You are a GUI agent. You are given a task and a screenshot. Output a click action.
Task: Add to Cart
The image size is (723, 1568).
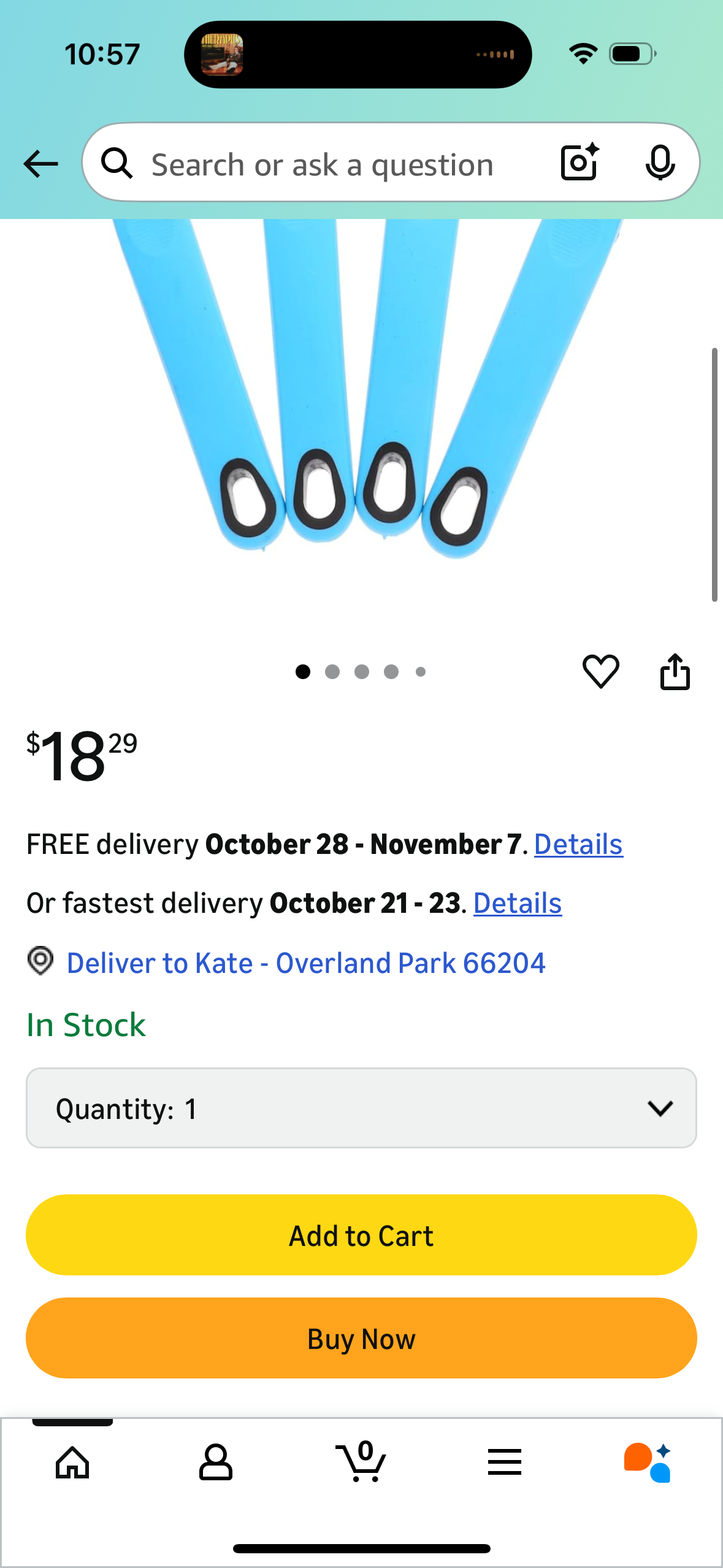361,1235
